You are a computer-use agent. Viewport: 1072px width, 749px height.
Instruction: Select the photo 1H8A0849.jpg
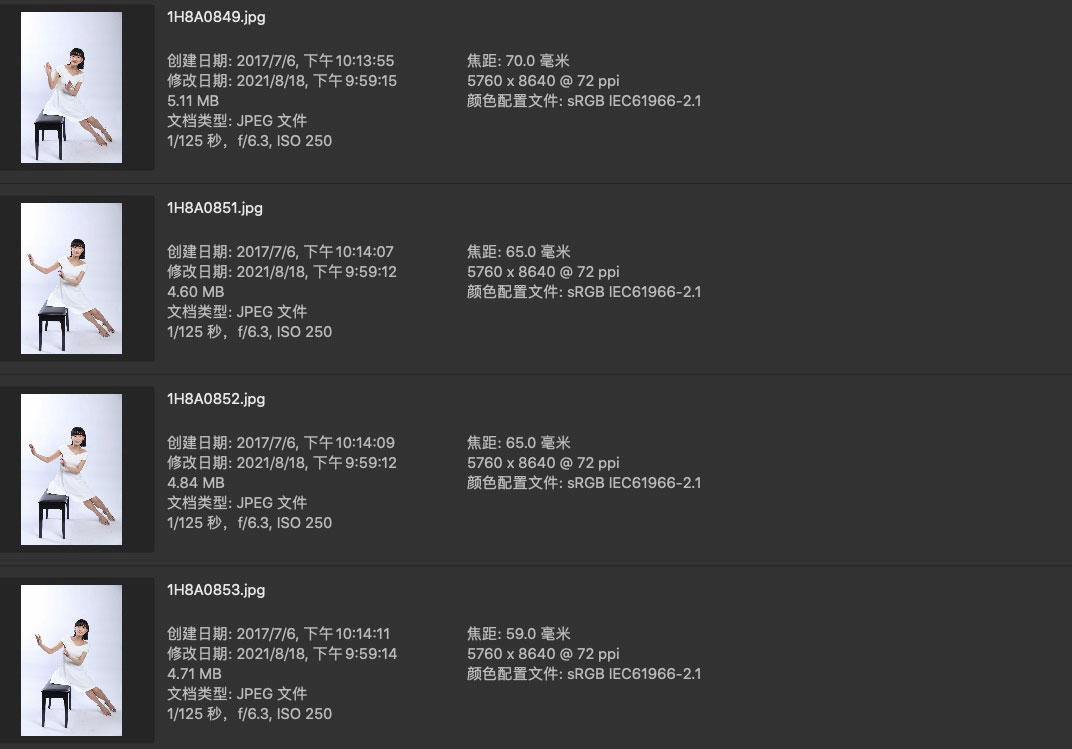pos(72,87)
